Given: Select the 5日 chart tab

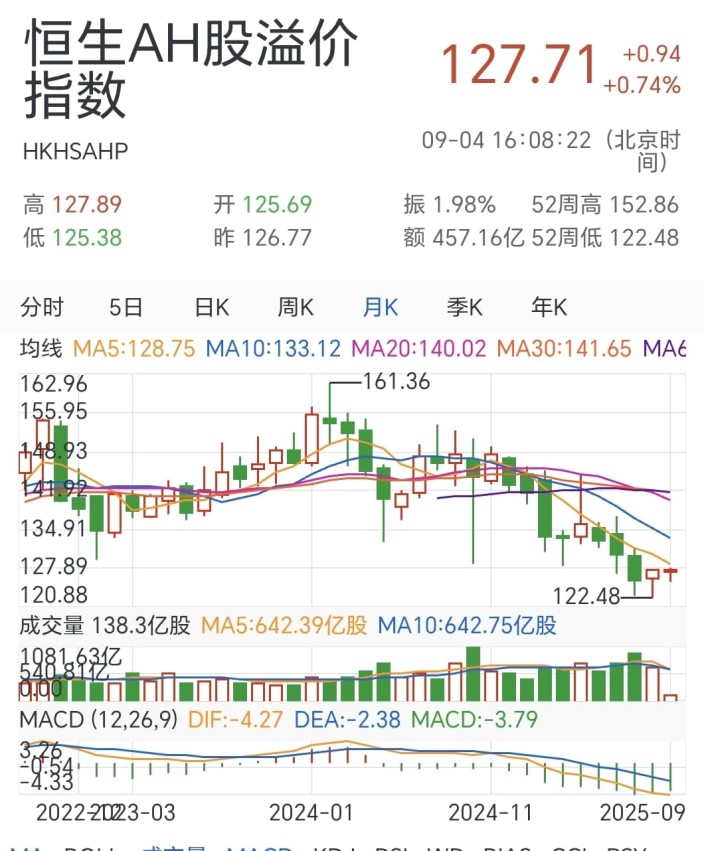Looking at the screenshot, I should pos(126,308).
